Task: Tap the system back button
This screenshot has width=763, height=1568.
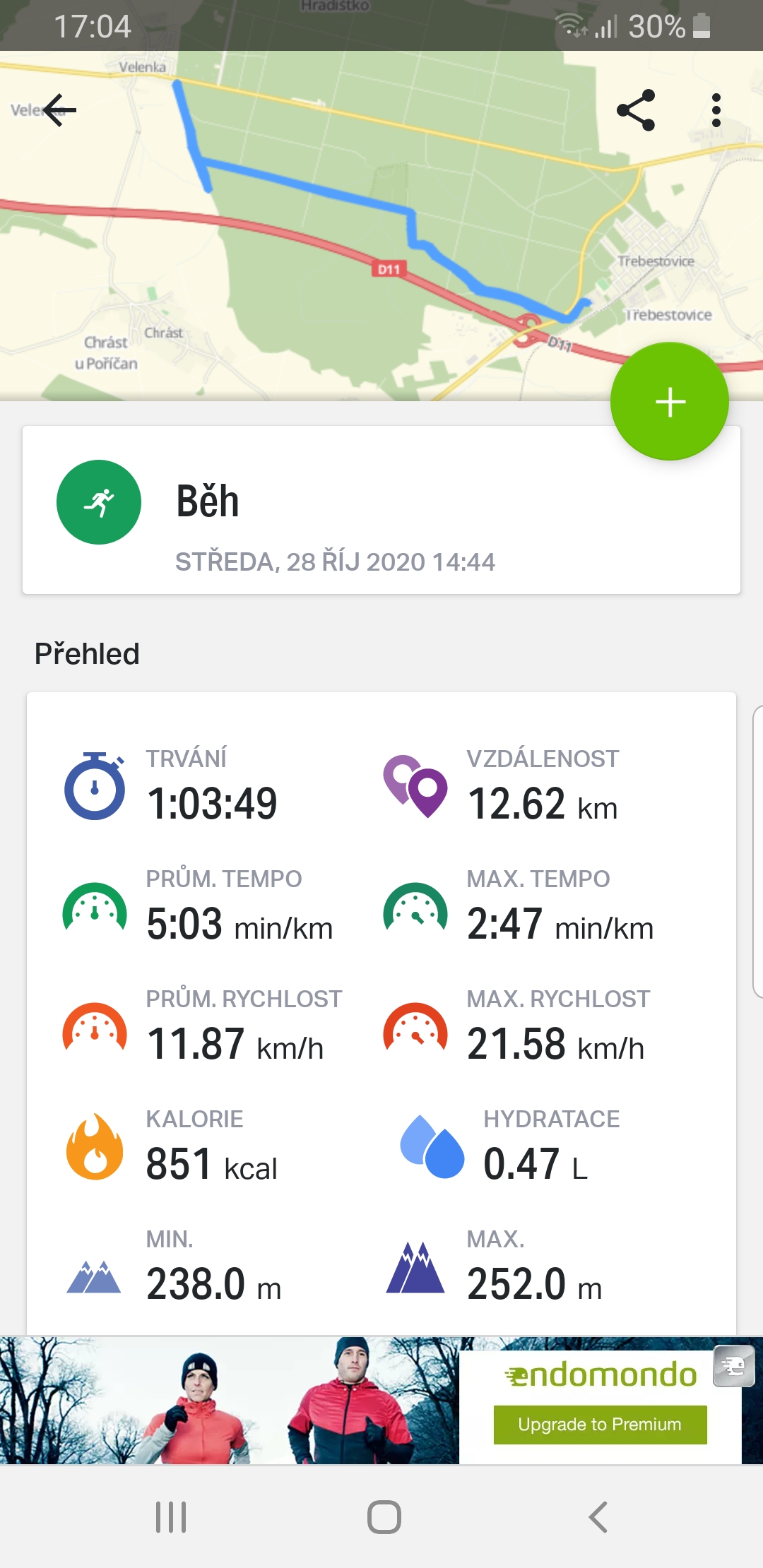Action: (598, 1516)
